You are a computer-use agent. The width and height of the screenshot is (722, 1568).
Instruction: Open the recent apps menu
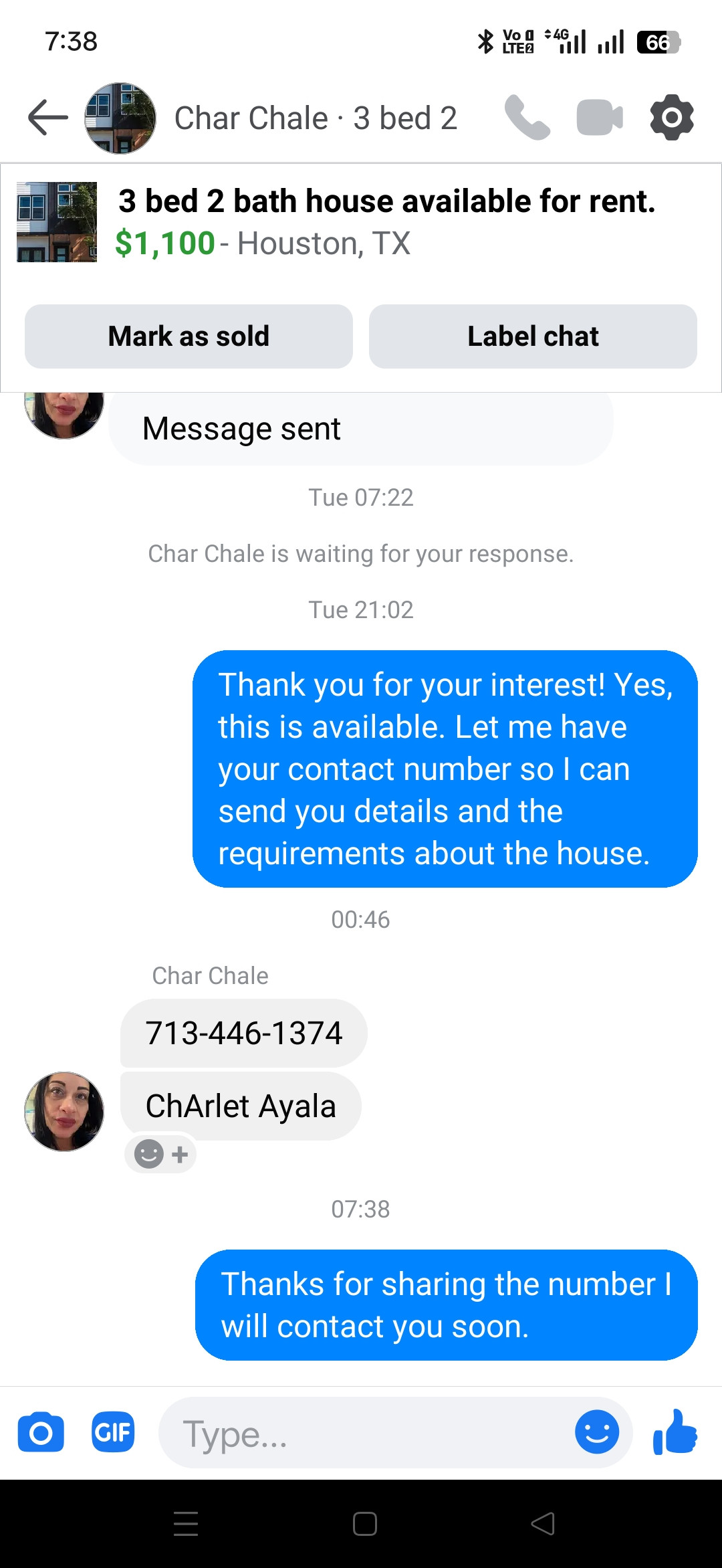186,1525
